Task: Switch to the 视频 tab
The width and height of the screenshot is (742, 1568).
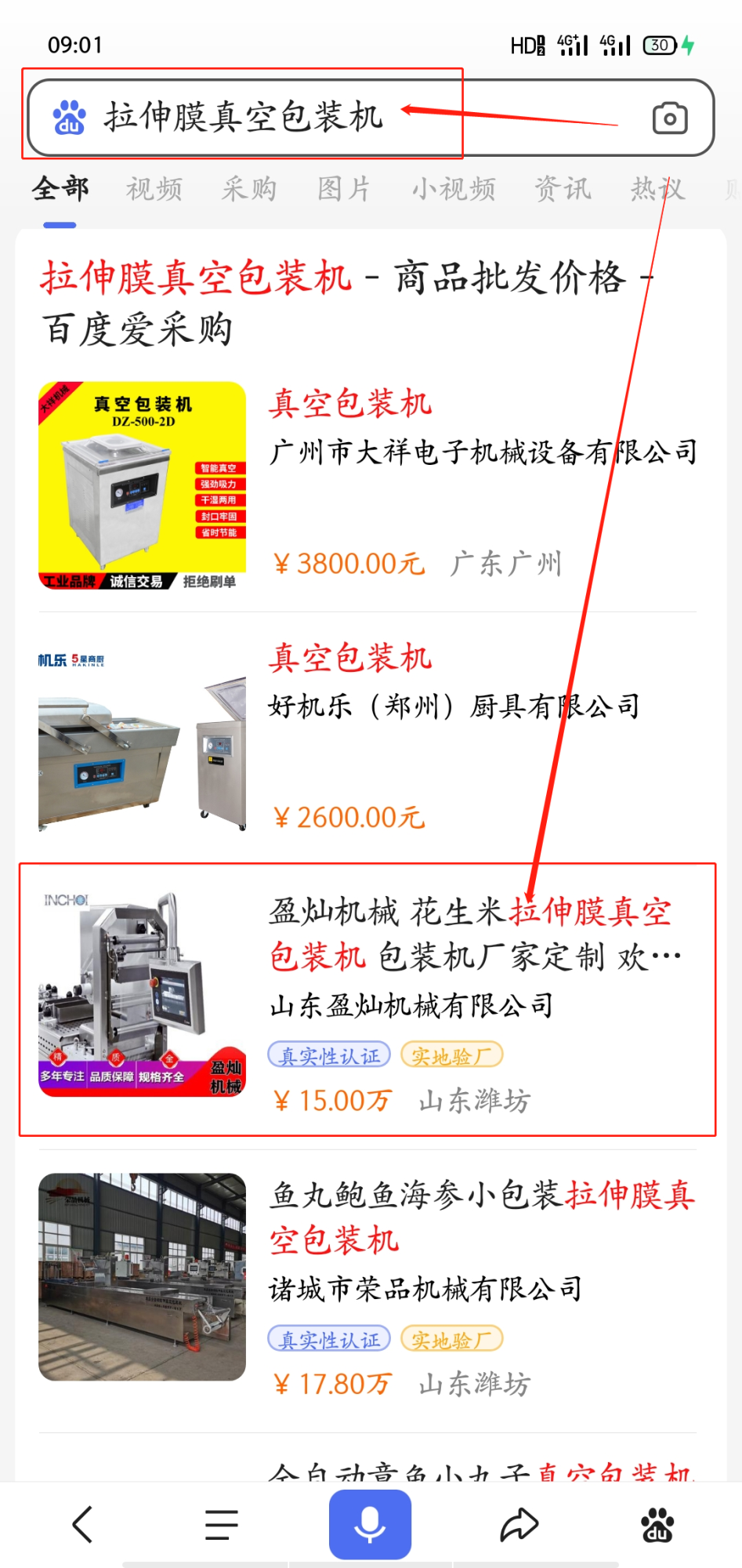Action: pos(154,189)
